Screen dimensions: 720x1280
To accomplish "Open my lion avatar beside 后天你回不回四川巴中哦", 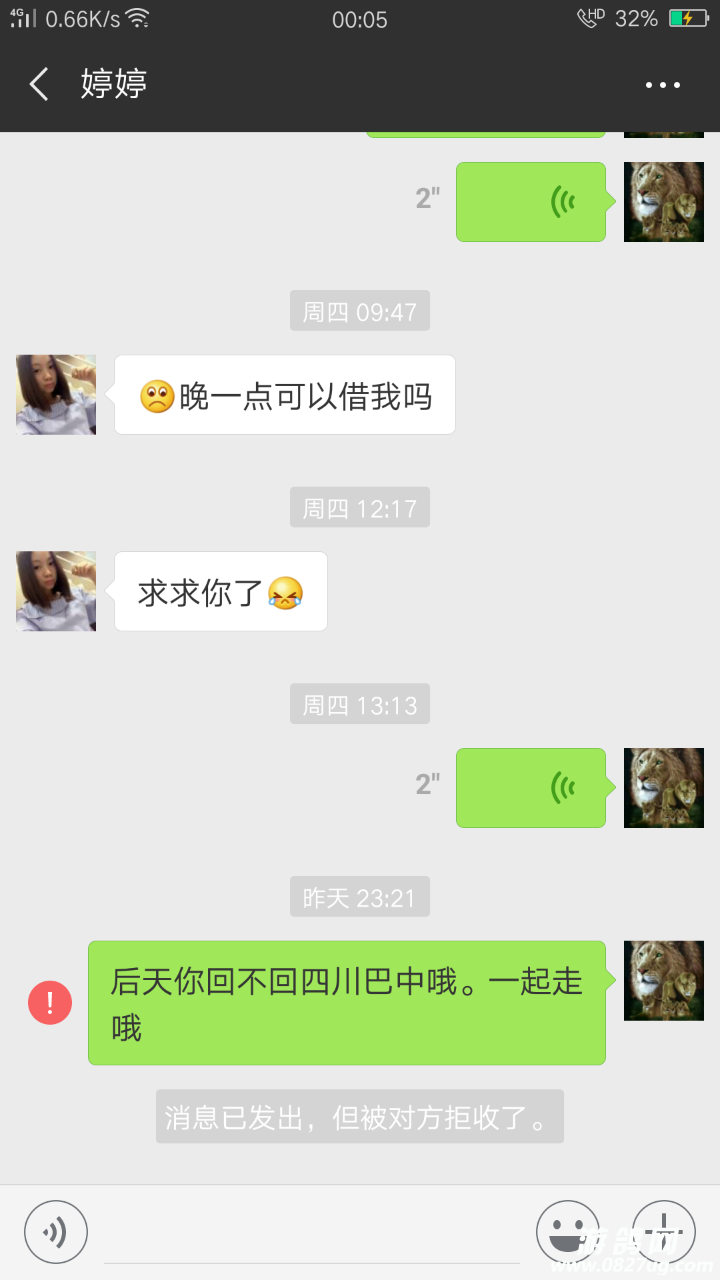I will [x=664, y=981].
